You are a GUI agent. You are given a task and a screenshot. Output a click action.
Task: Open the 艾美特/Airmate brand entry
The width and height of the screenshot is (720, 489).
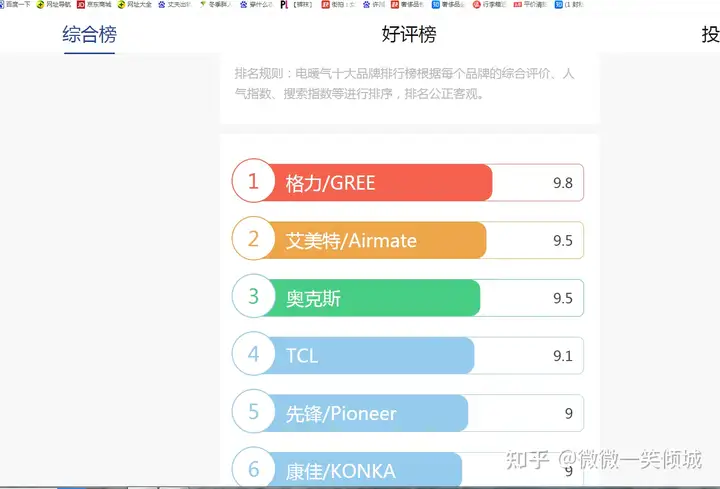[351, 241]
